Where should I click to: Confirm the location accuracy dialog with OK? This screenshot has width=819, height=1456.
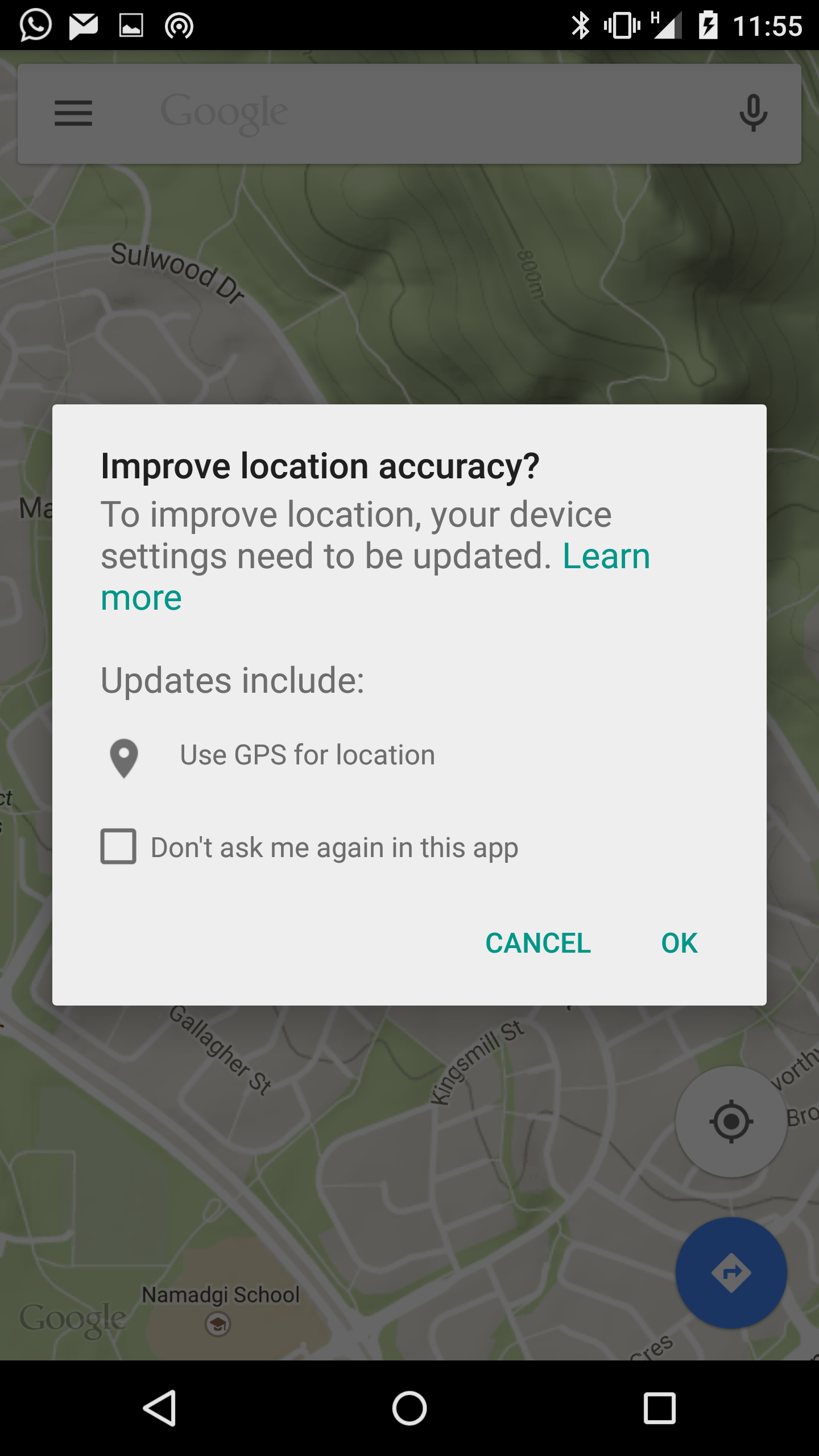click(x=679, y=943)
